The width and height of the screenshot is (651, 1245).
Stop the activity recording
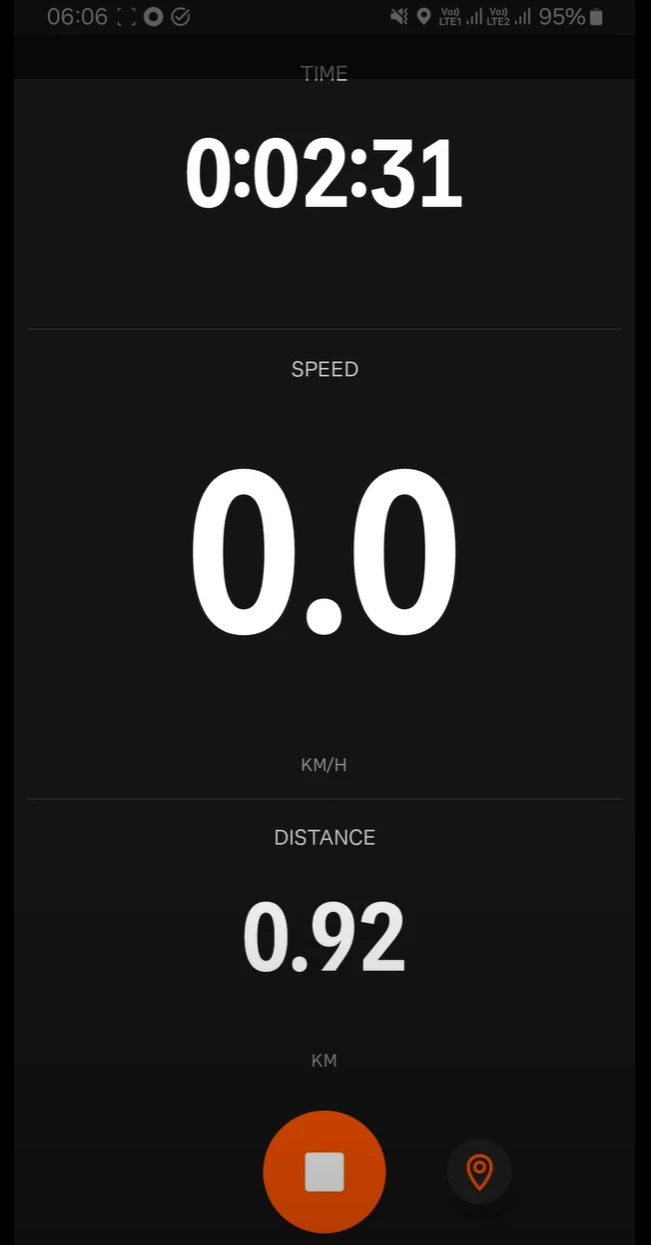(324, 1171)
